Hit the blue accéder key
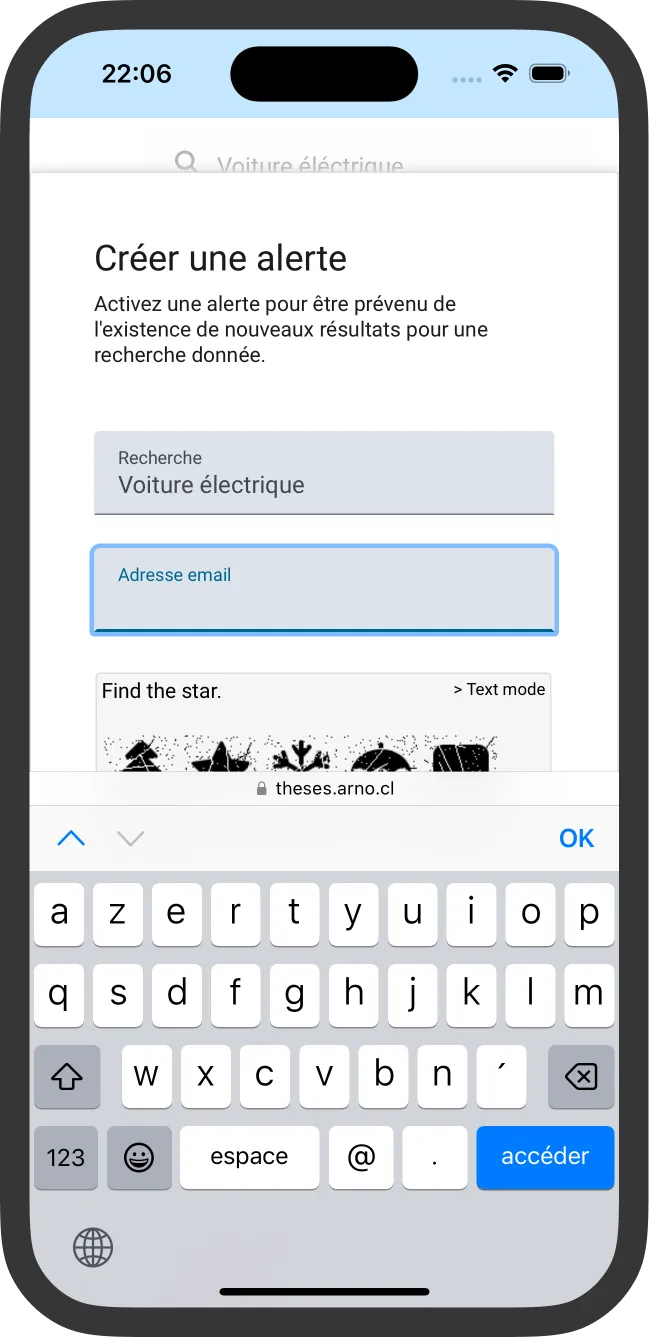This screenshot has height=1337, width=649. pos(545,1157)
